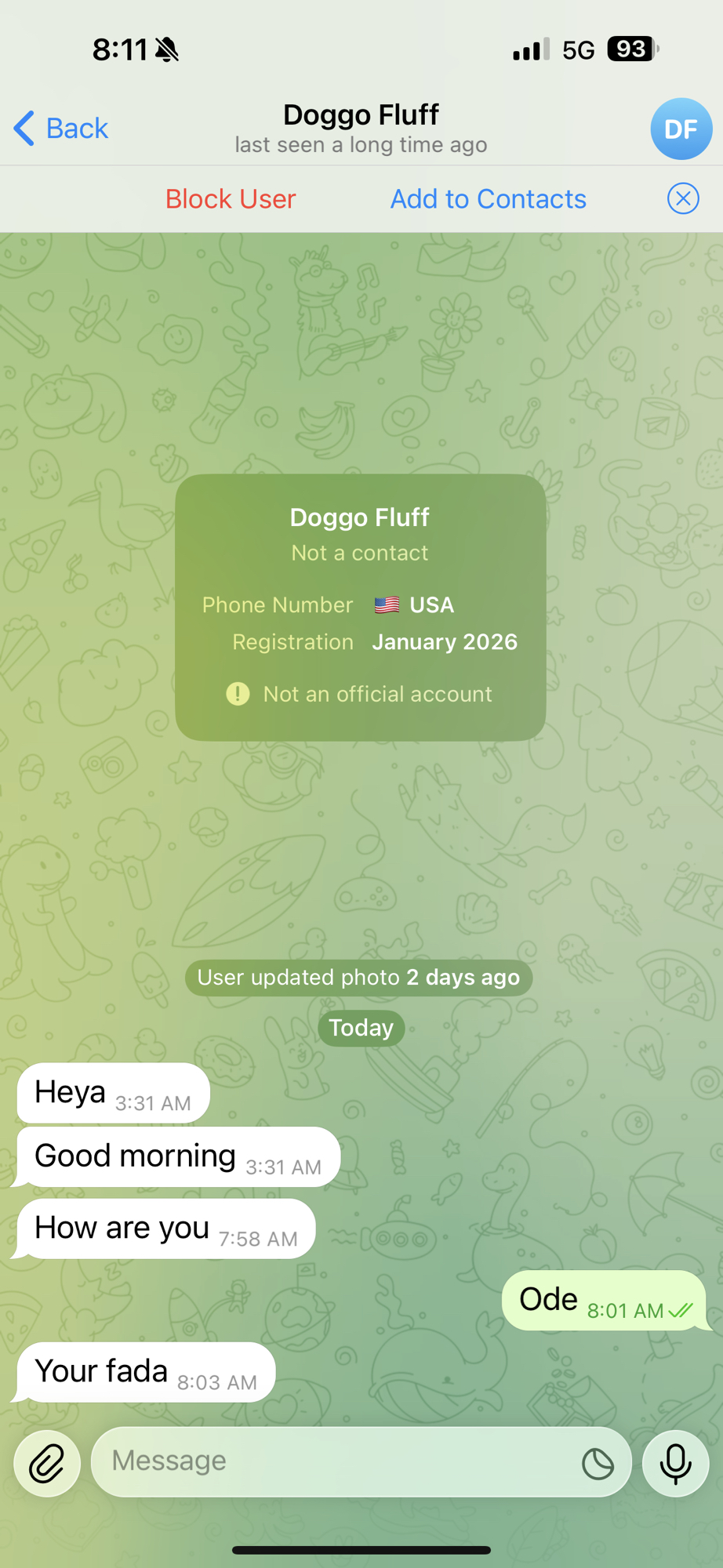Open Doggo Fluff's DF profile avatar

click(x=681, y=129)
